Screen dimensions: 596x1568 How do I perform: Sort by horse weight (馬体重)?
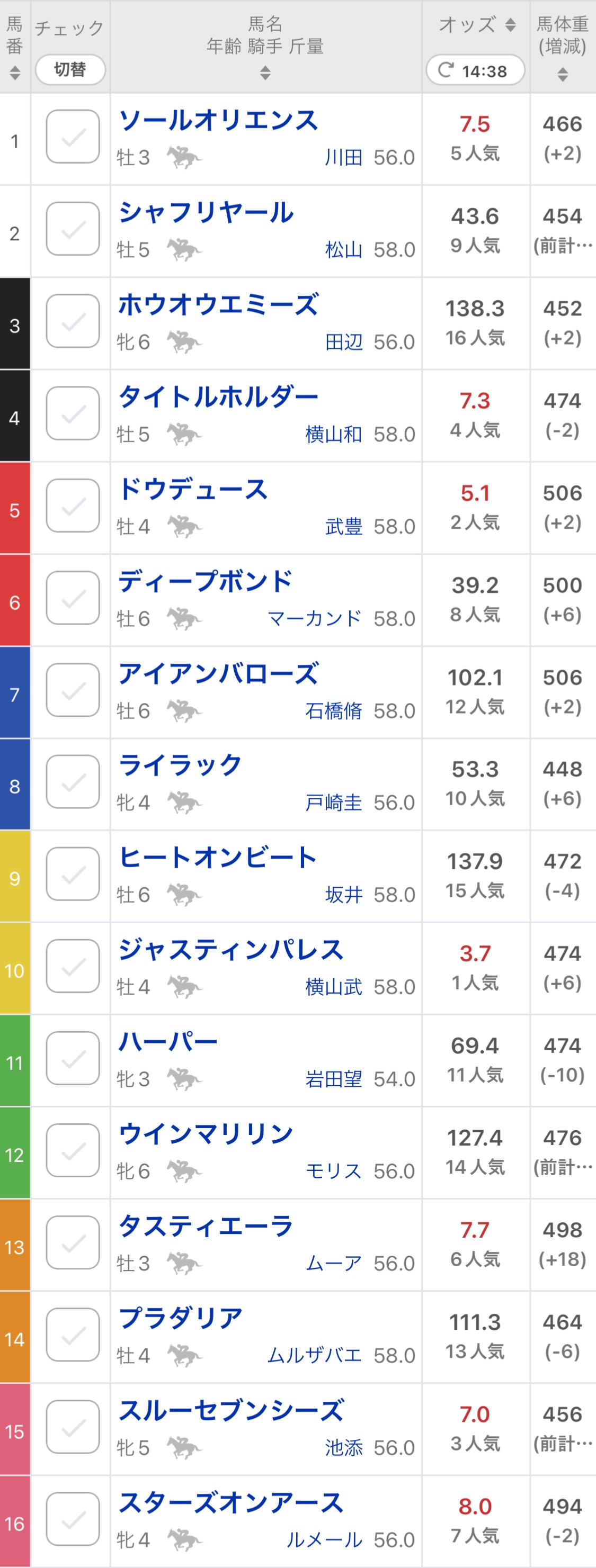[x=563, y=74]
